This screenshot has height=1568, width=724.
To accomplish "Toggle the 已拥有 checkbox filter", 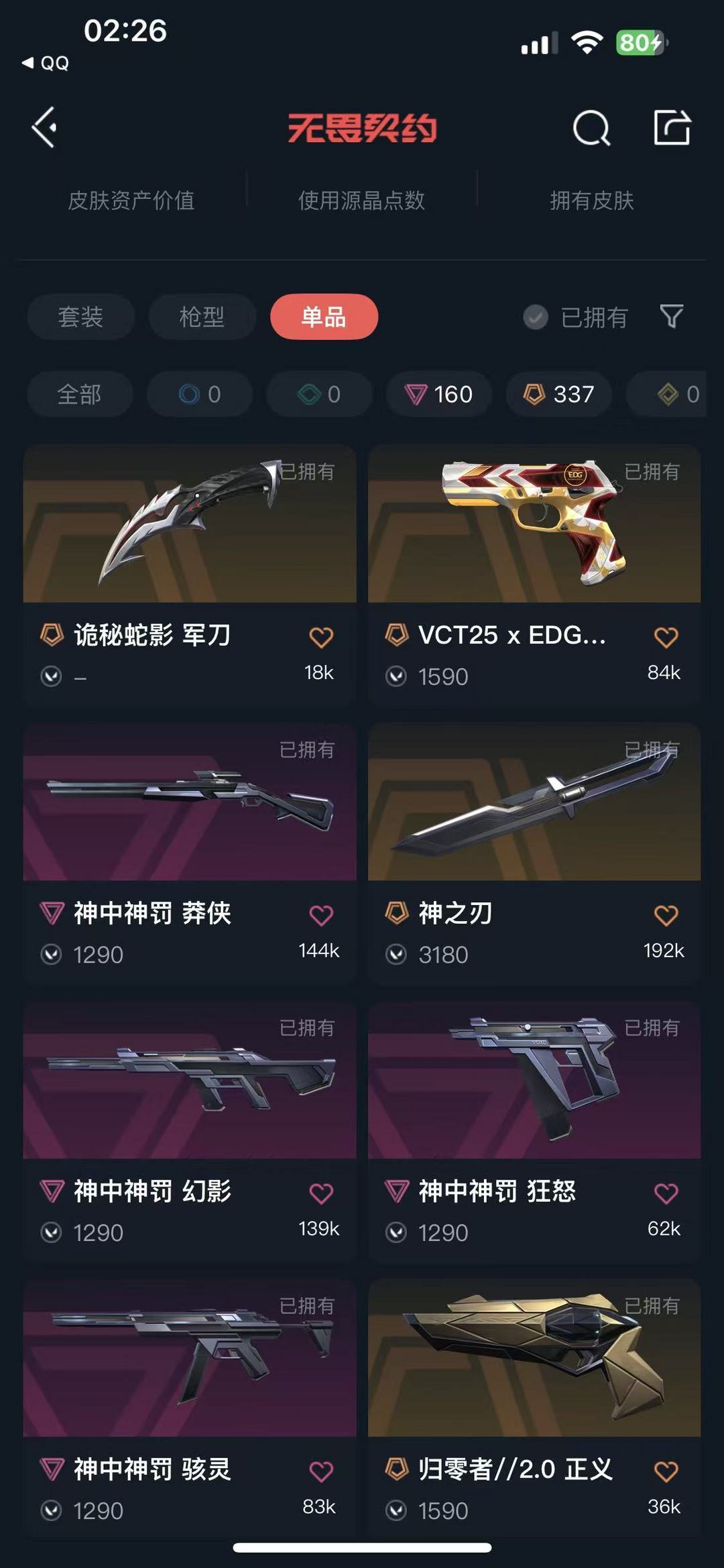I will coord(575,317).
